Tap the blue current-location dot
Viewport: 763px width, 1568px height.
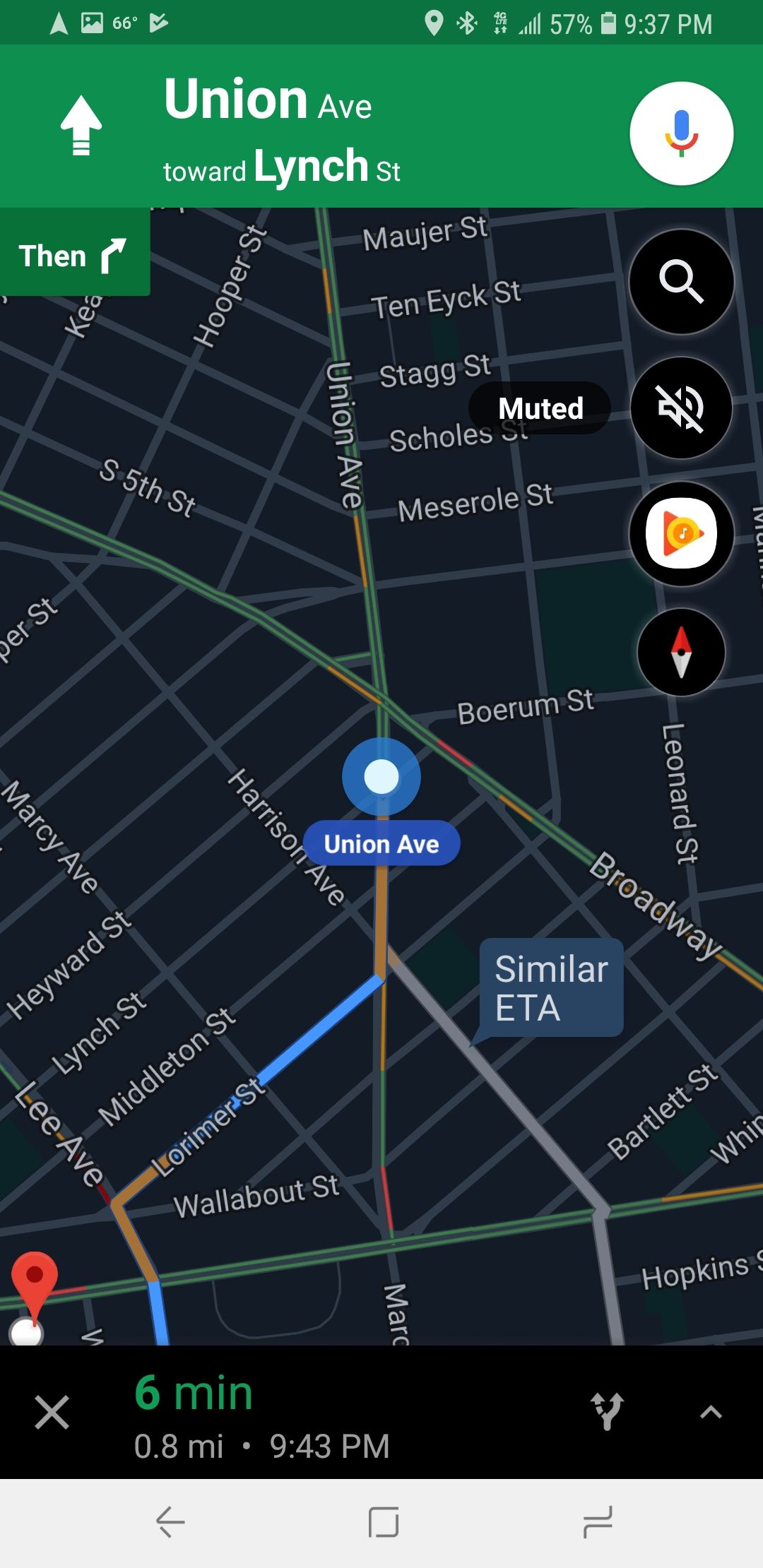point(381,776)
